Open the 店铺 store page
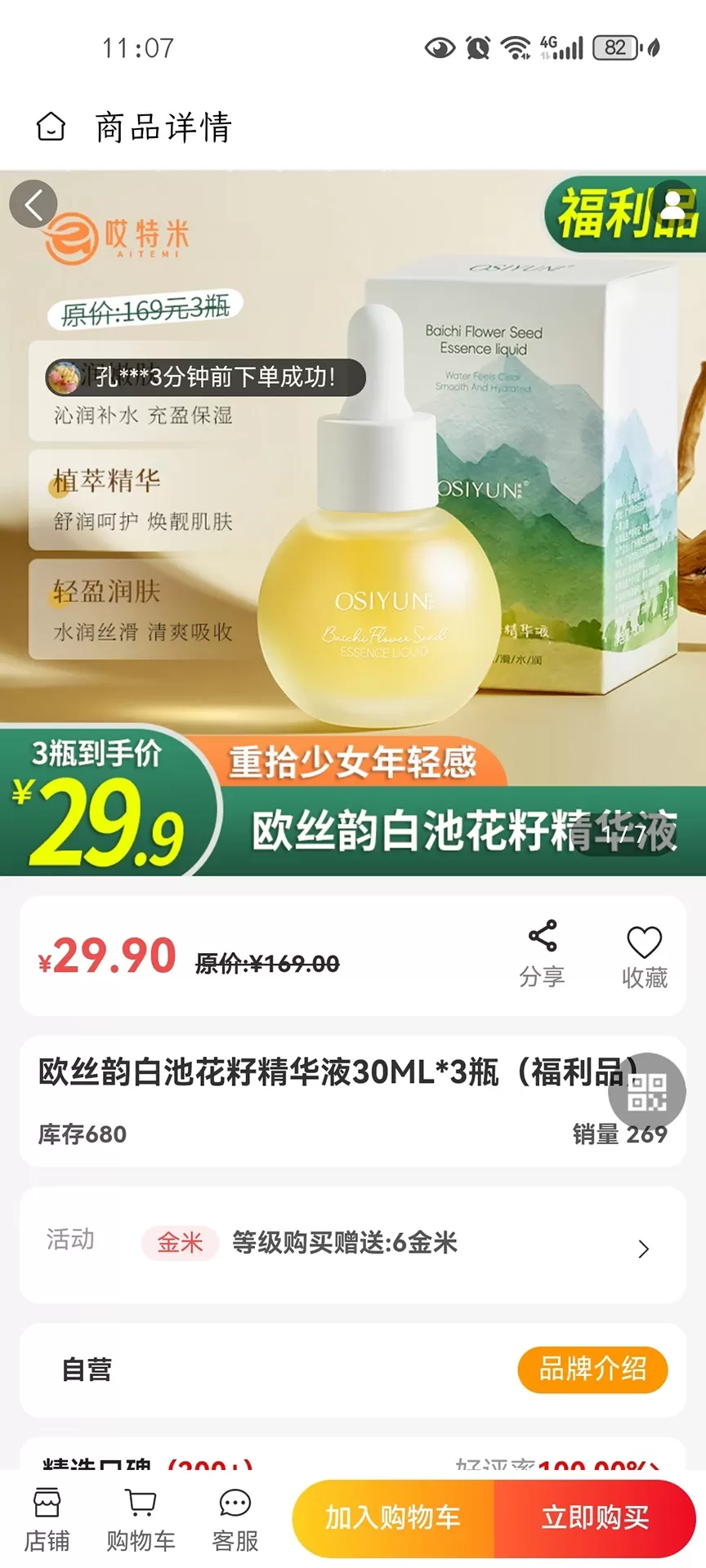The image size is (706, 1568). pyautogui.click(x=47, y=1519)
